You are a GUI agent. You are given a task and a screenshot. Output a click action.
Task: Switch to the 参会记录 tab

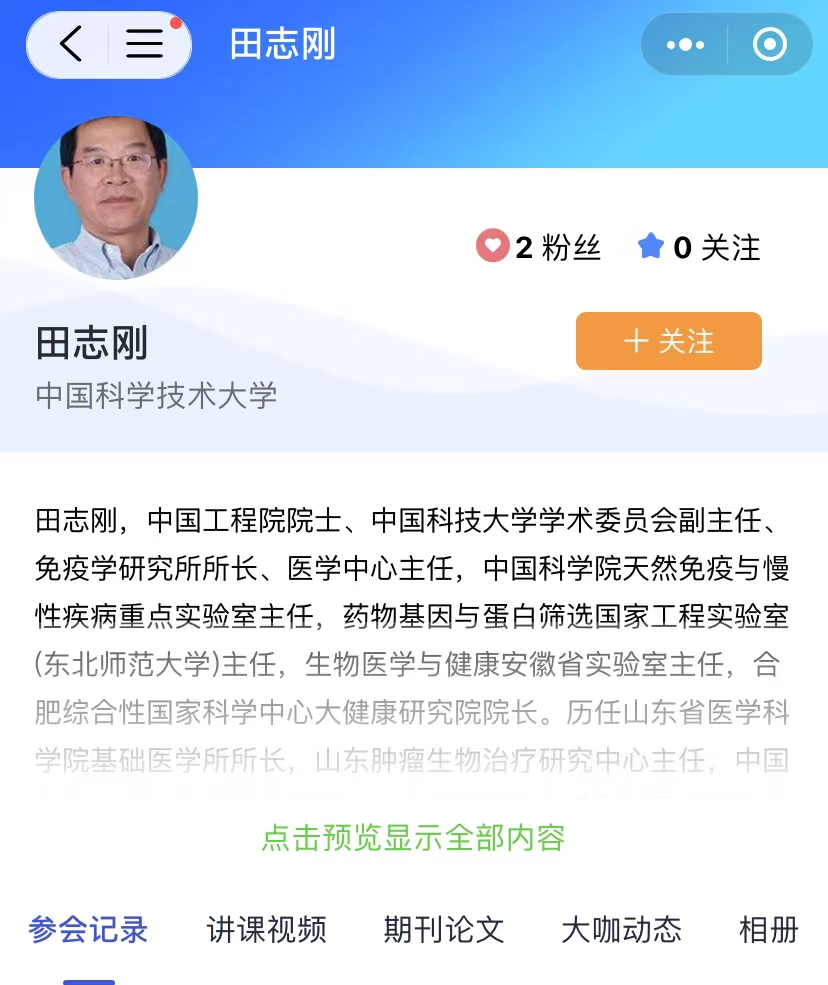tap(88, 930)
